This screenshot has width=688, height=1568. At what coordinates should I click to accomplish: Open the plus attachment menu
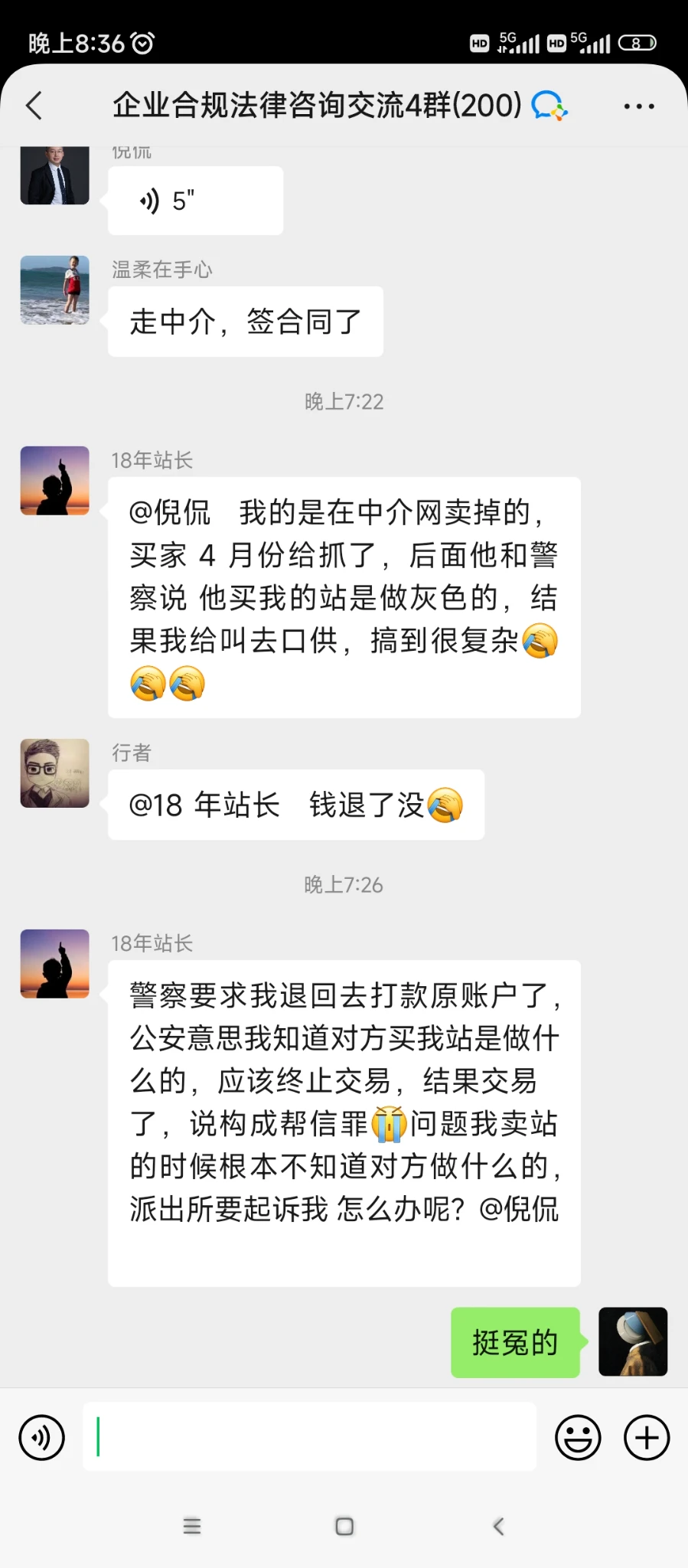pyautogui.click(x=647, y=1437)
